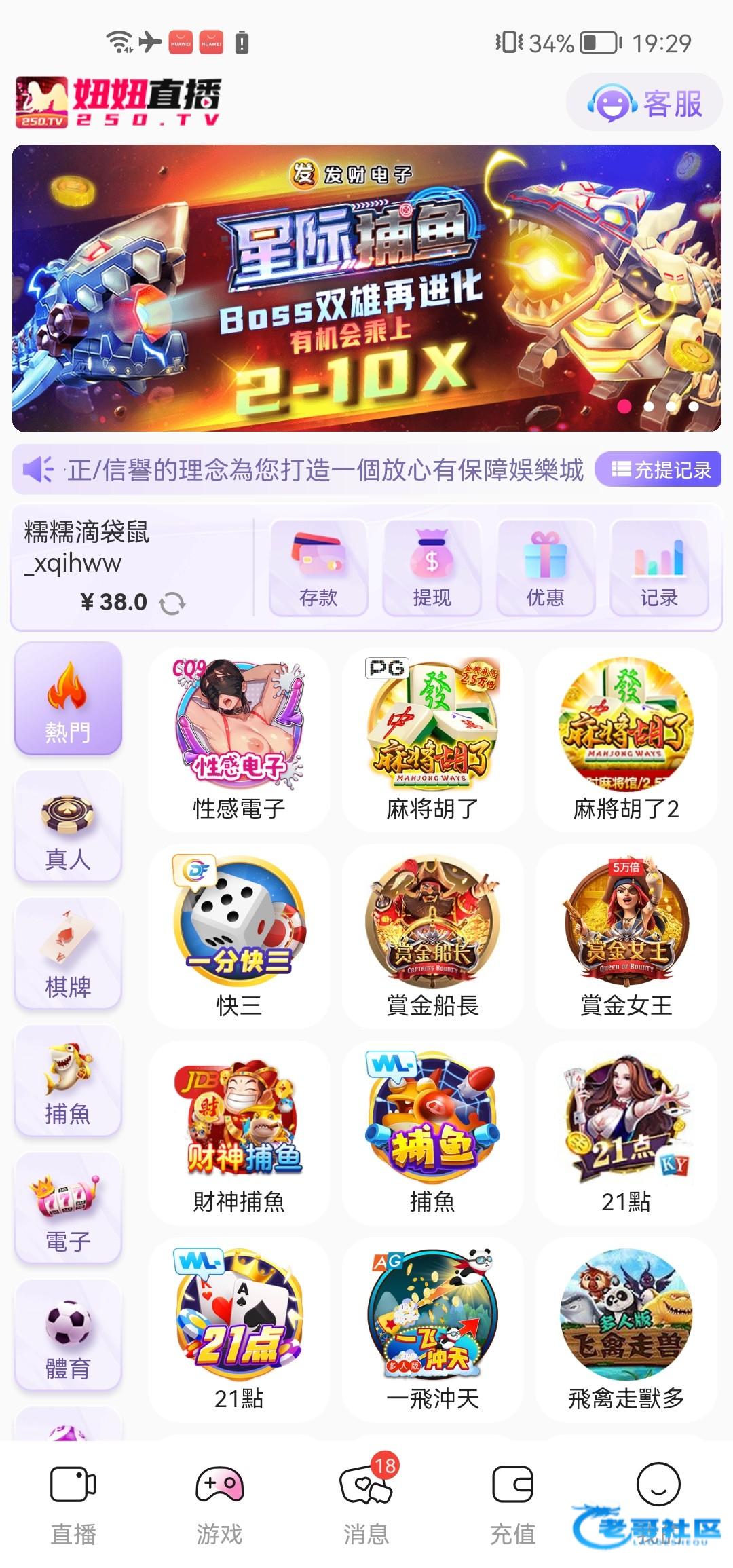
Task: Select the 捕魚 category in sidebar
Action: pyautogui.click(x=68, y=1081)
